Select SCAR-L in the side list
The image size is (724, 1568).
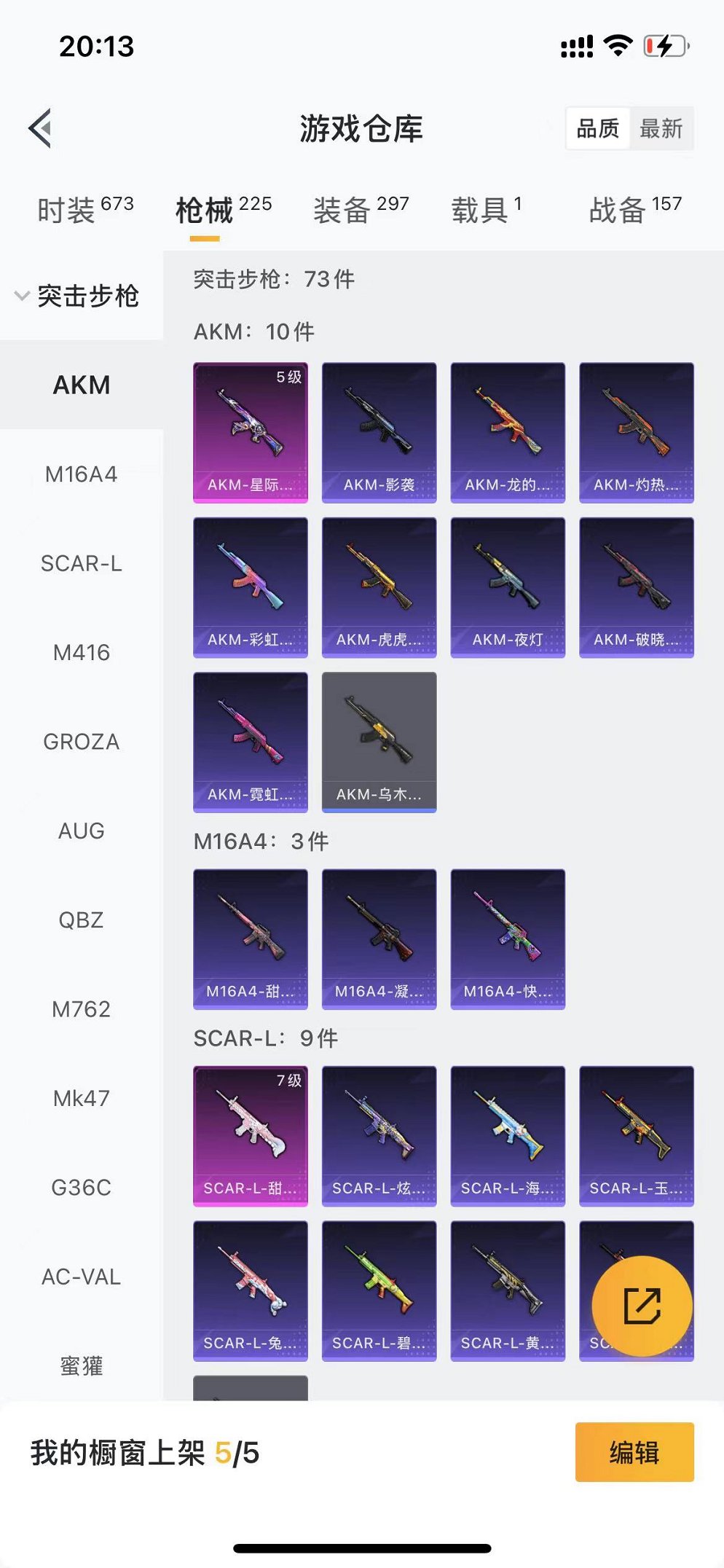click(x=81, y=563)
